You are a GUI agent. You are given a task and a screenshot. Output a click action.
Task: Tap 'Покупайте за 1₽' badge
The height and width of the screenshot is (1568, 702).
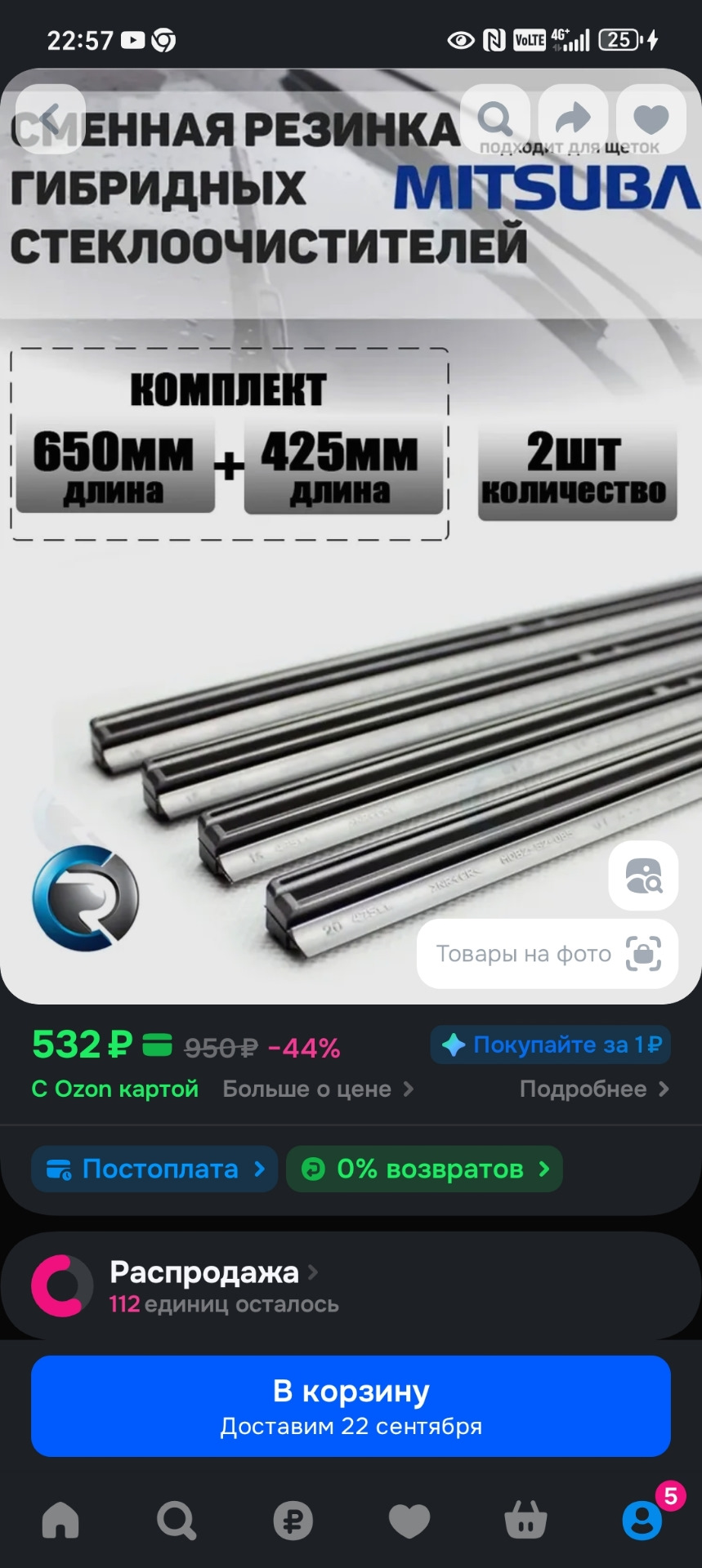pyautogui.click(x=550, y=1045)
